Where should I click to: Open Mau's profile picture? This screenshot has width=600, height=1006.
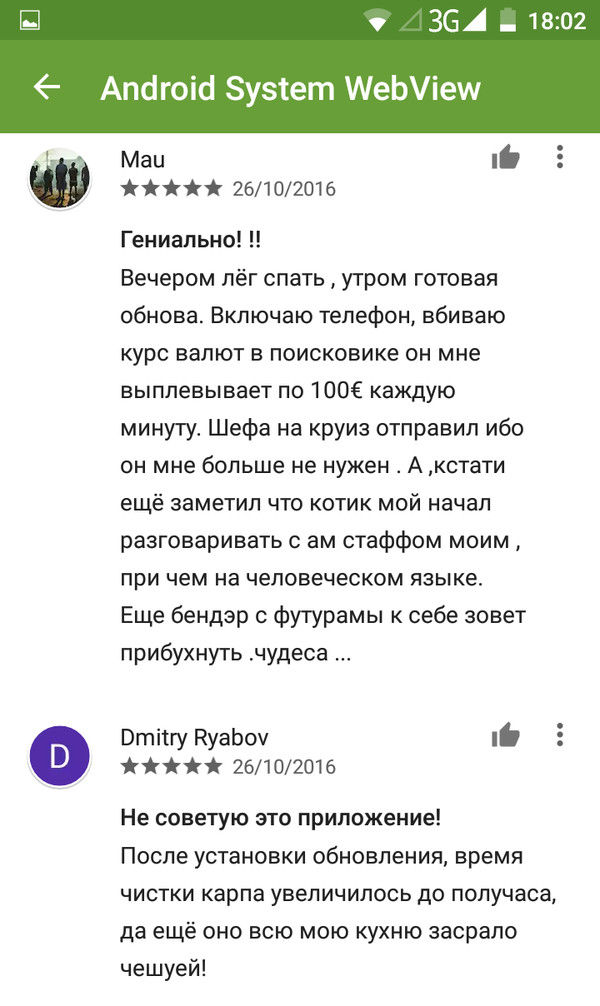pyautogui.click(x=60, y=178)
